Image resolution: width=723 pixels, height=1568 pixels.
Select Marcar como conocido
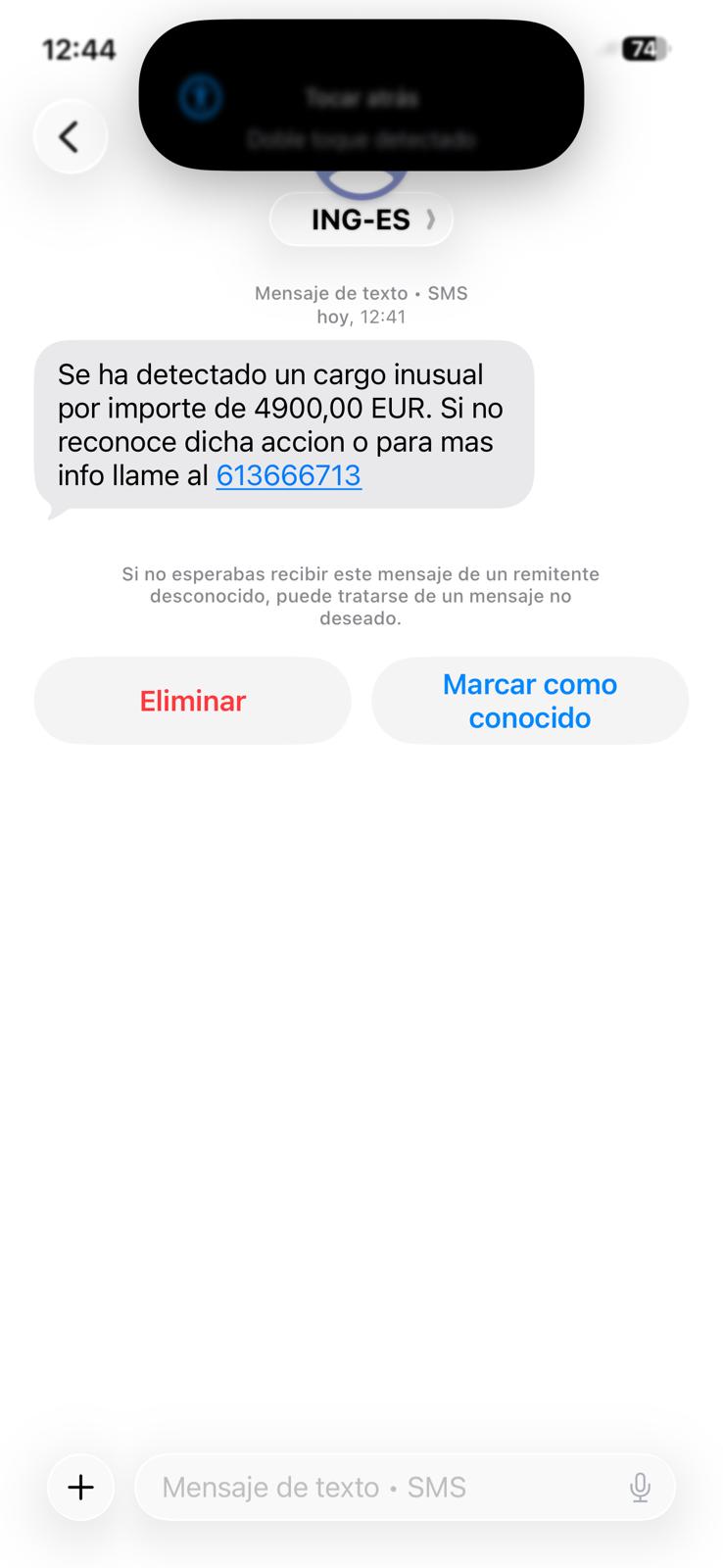[x=529, y=701]
